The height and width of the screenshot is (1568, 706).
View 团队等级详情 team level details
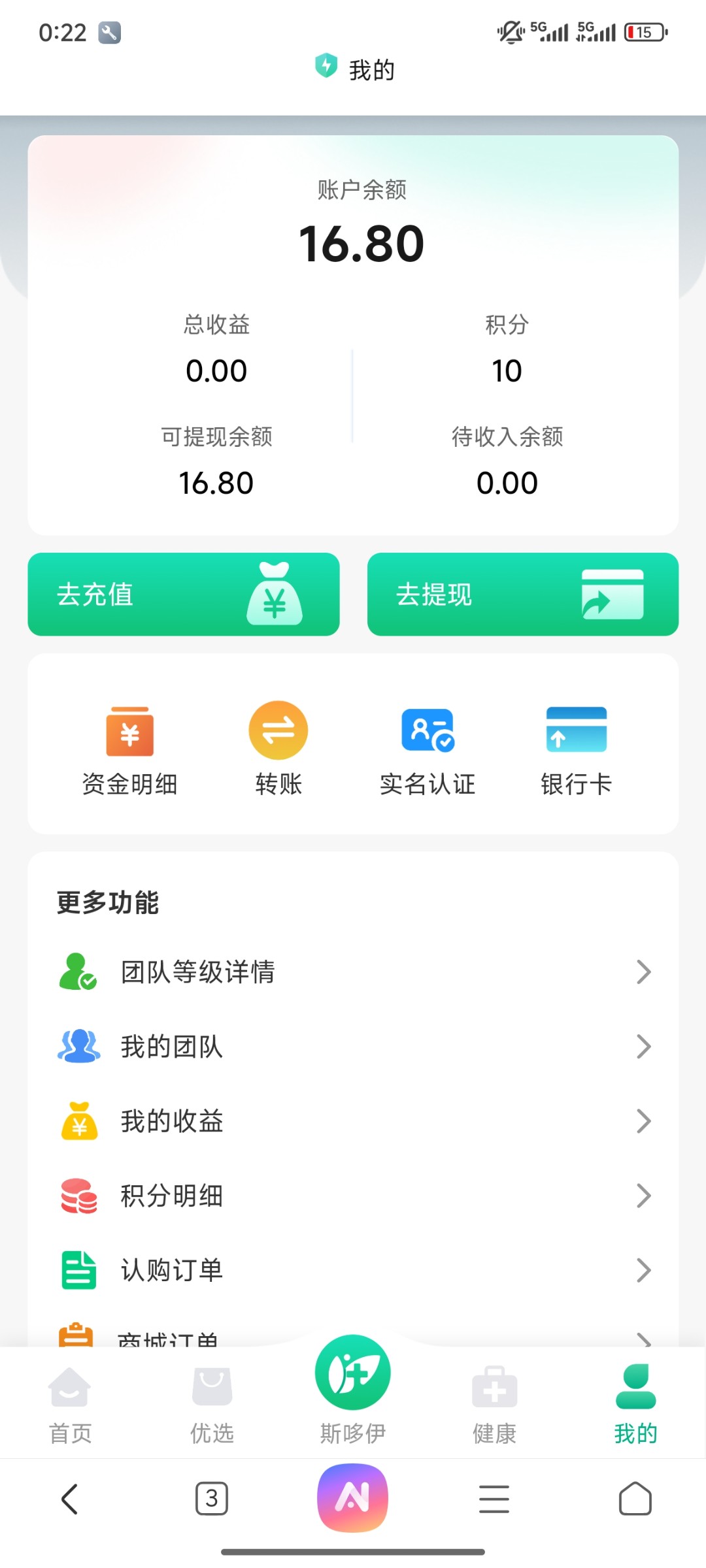pos(353,972)
